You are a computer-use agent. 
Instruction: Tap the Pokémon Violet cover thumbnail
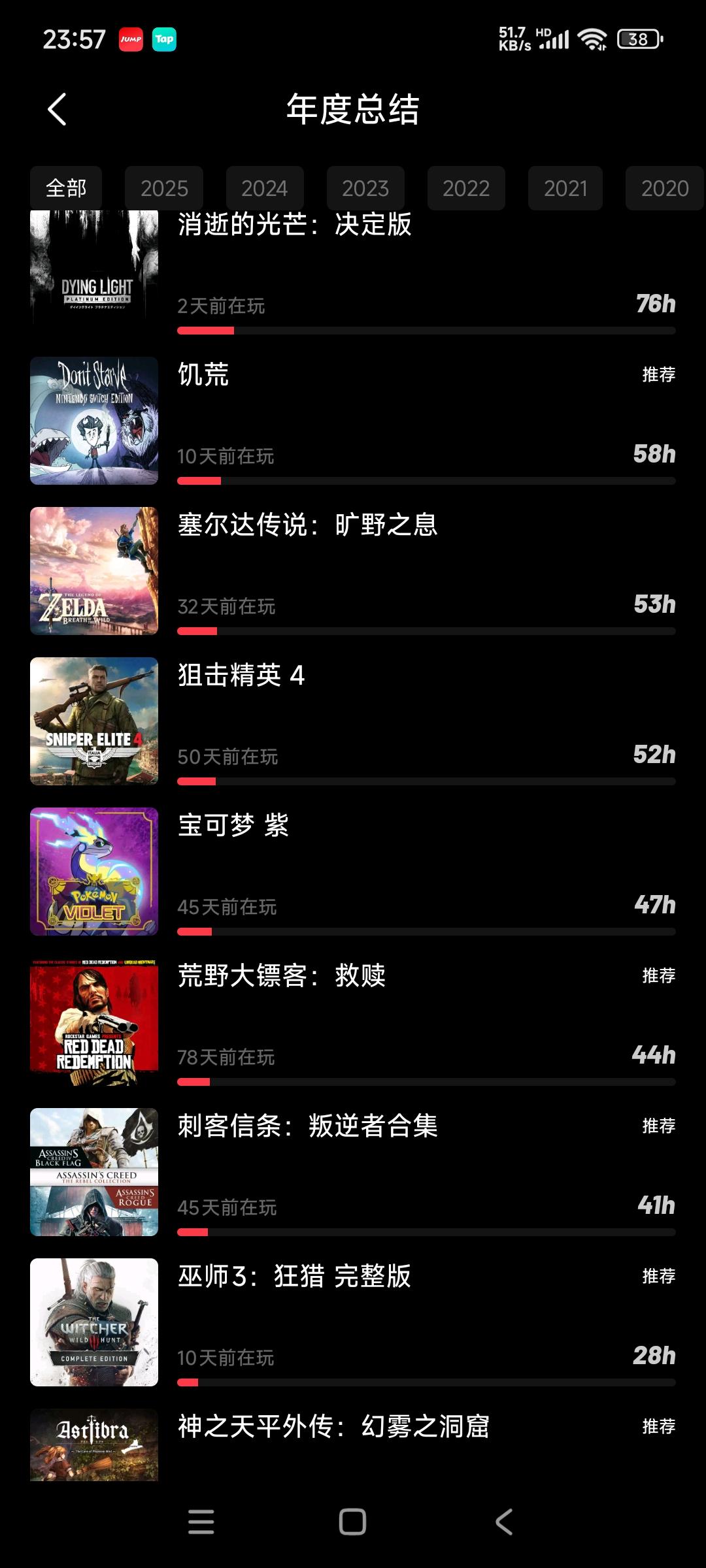click(x=94, y=871)
